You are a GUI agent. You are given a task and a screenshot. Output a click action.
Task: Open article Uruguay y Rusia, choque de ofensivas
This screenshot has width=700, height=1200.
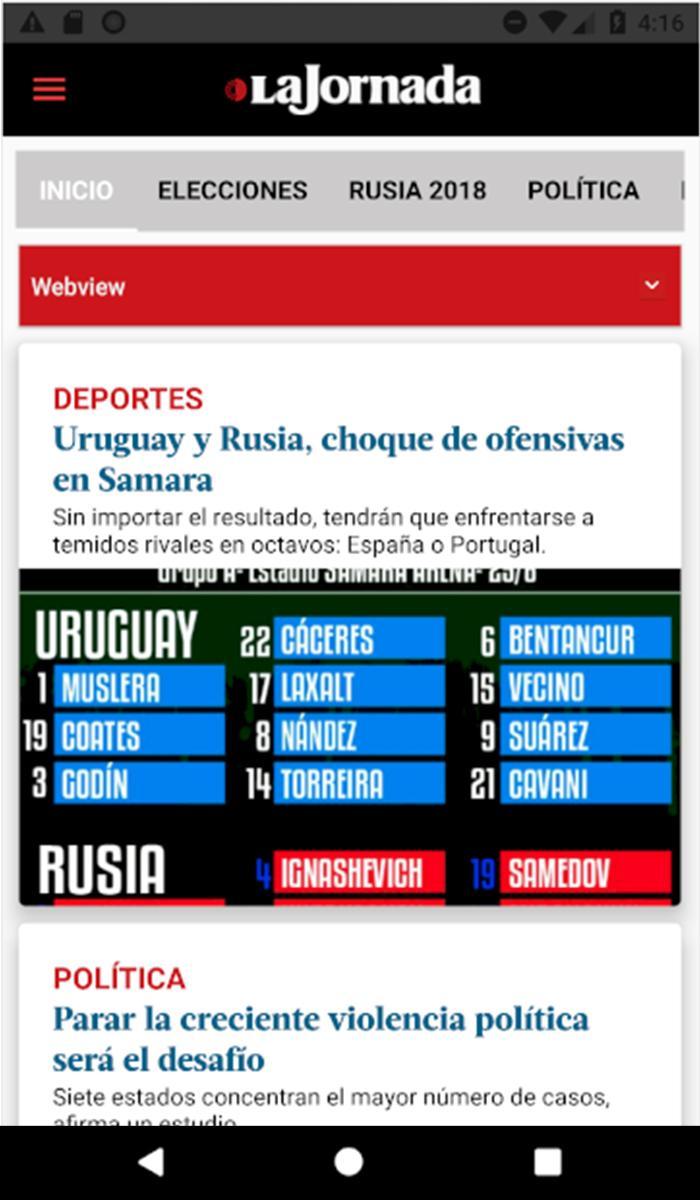click(x=338, y=459)
